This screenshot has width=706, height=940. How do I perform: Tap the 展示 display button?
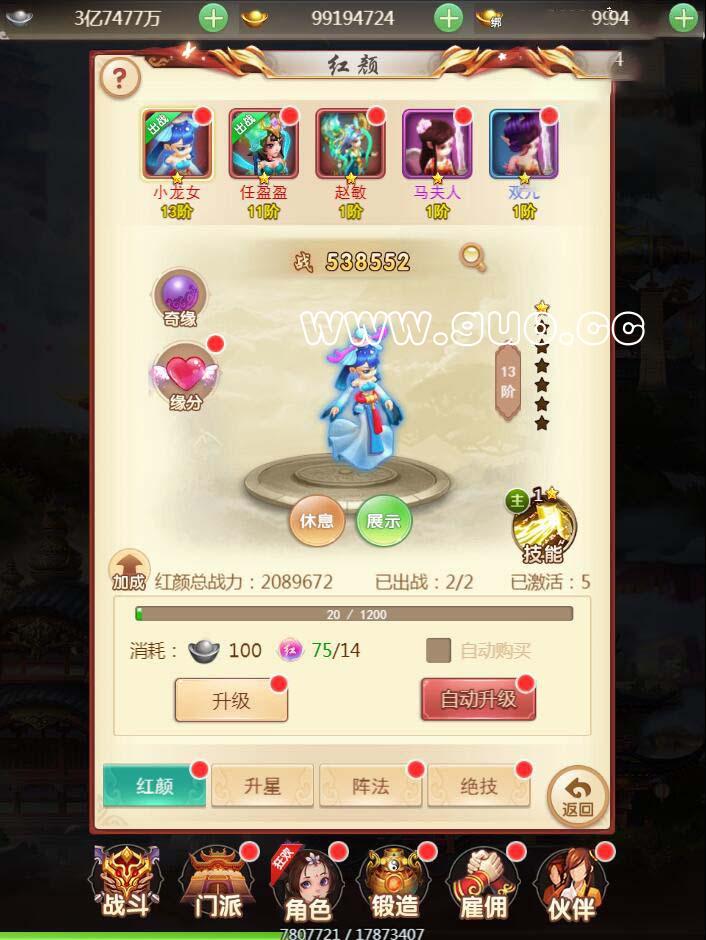pos(384,521)
